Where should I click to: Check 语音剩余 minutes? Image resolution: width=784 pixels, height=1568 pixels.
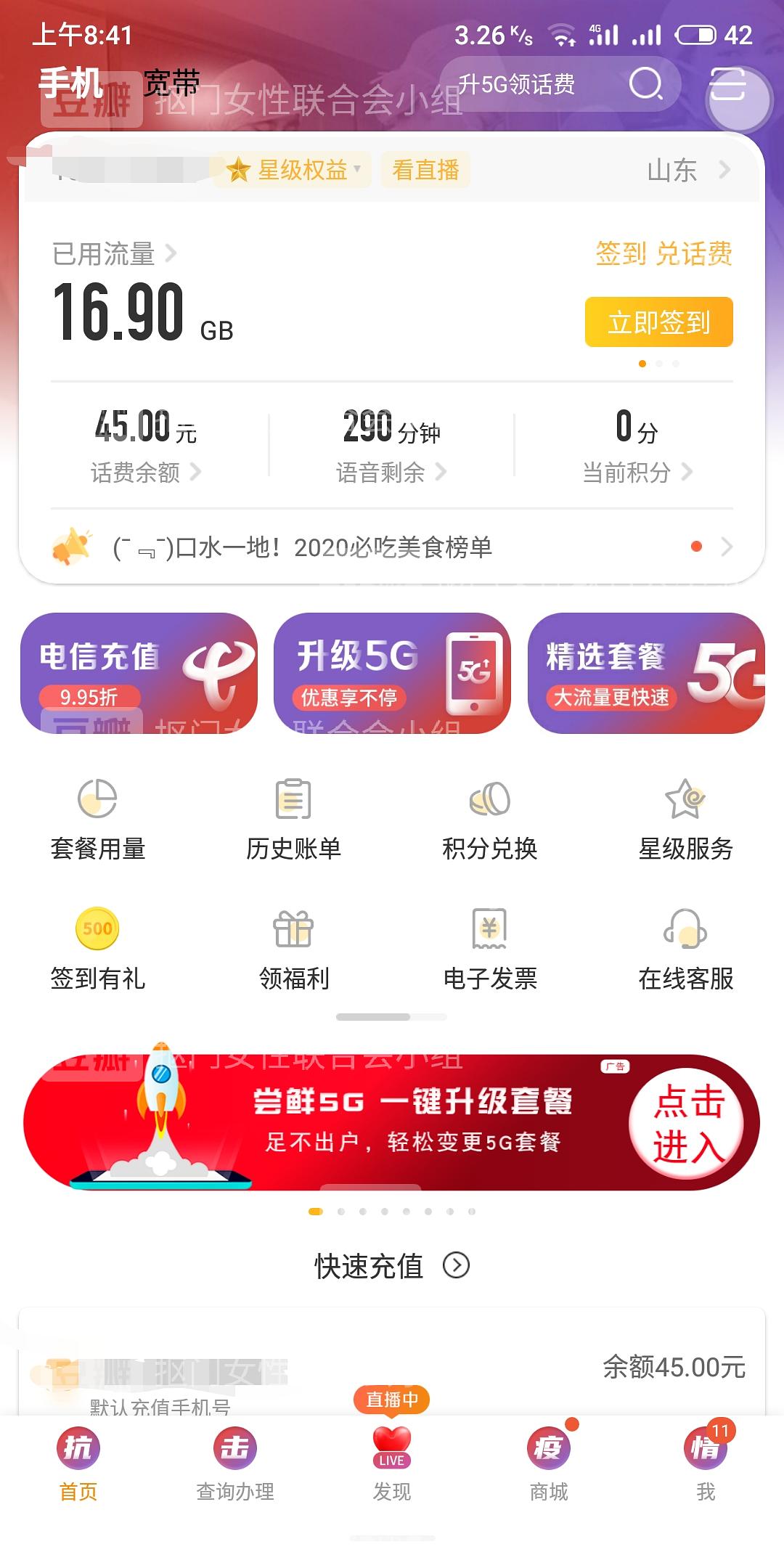(x=391, y=445)
